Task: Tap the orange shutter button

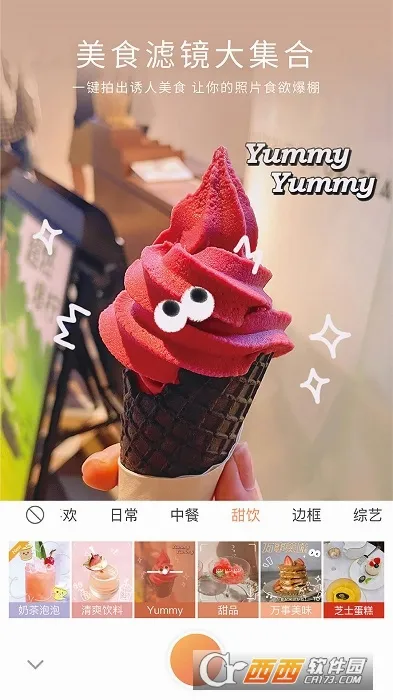Action: point(196,659)
